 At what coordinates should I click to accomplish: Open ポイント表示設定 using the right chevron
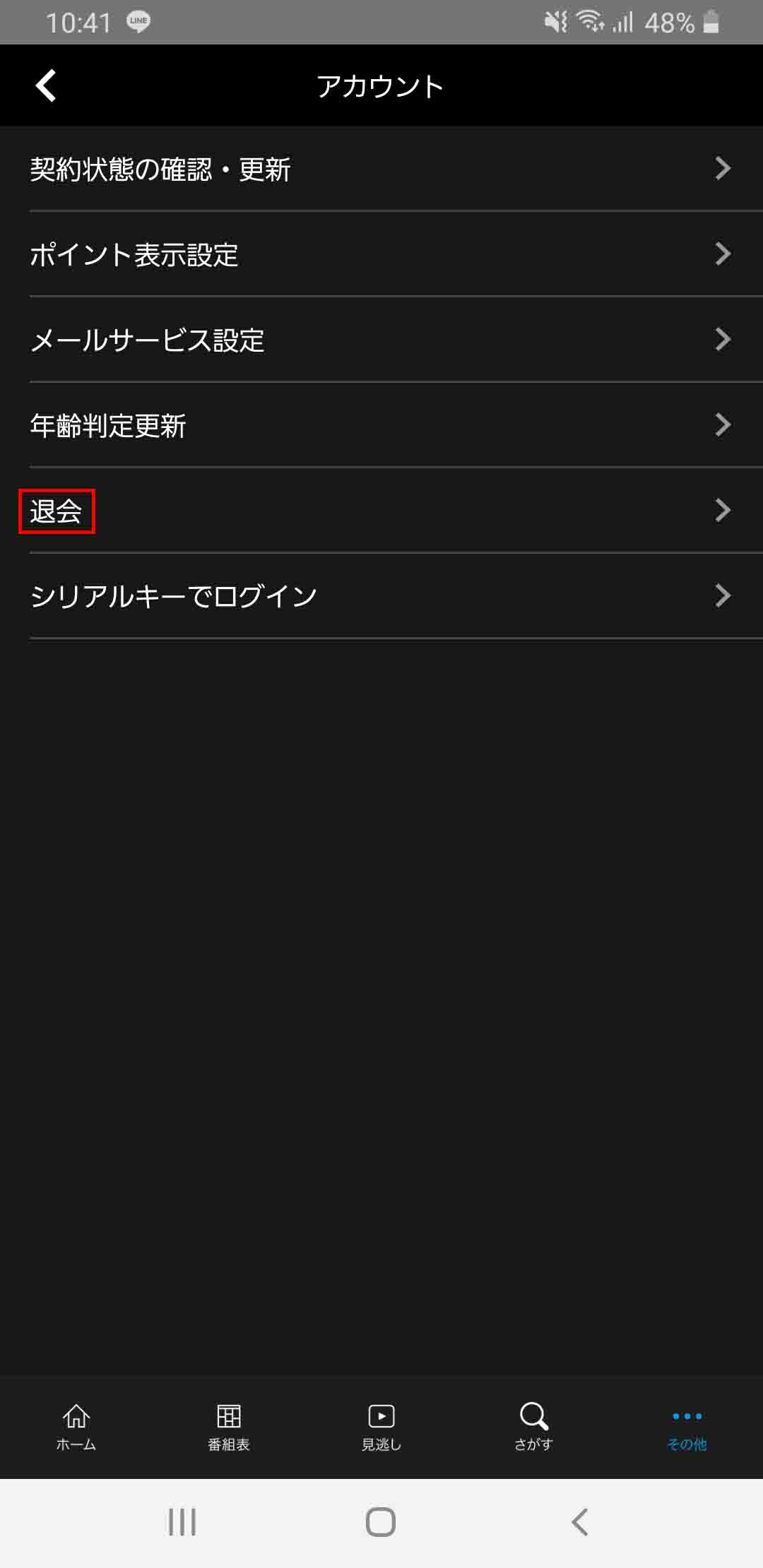723,254
